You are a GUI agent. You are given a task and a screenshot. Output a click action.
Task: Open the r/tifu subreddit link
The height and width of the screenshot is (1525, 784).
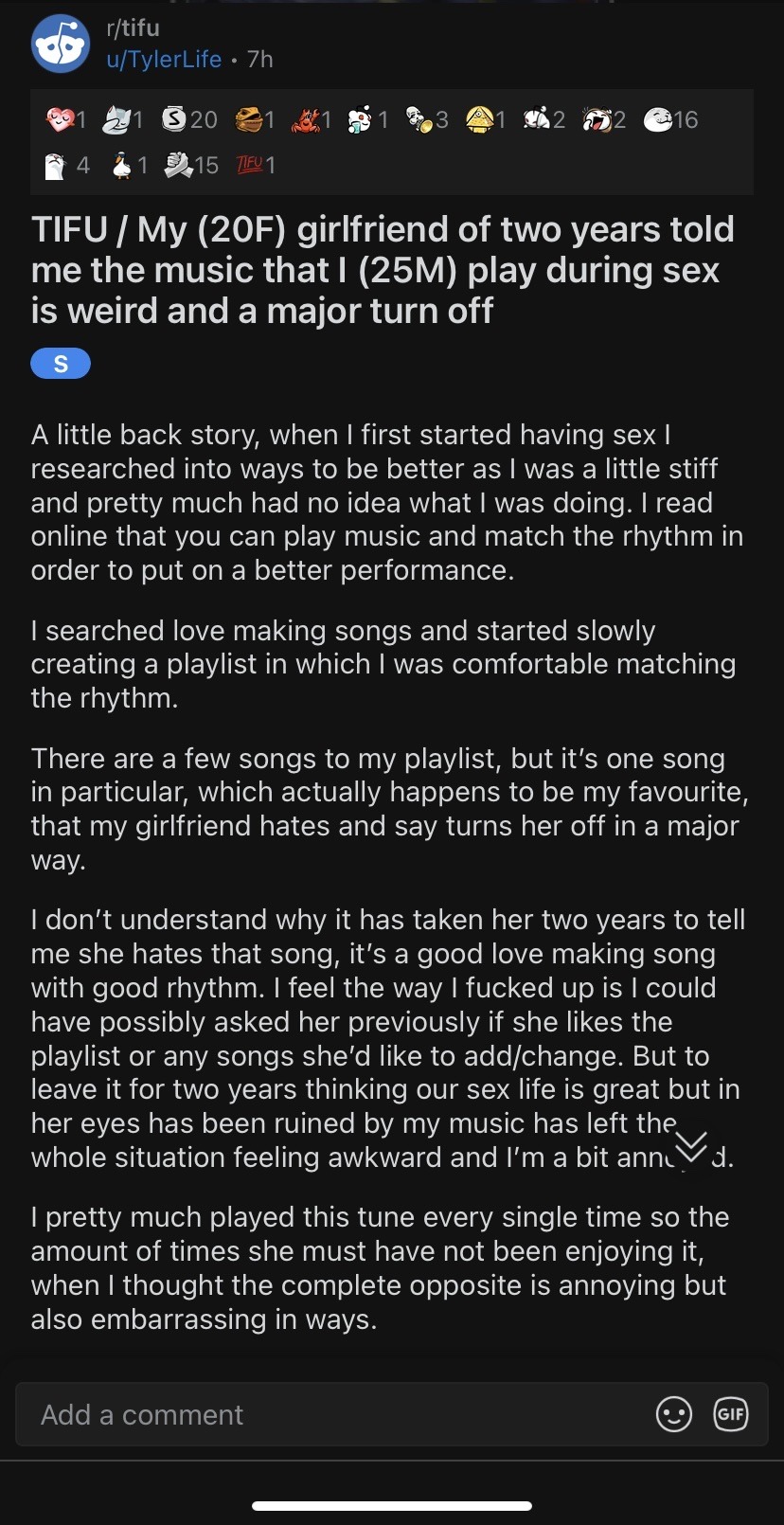pos(133,28)
